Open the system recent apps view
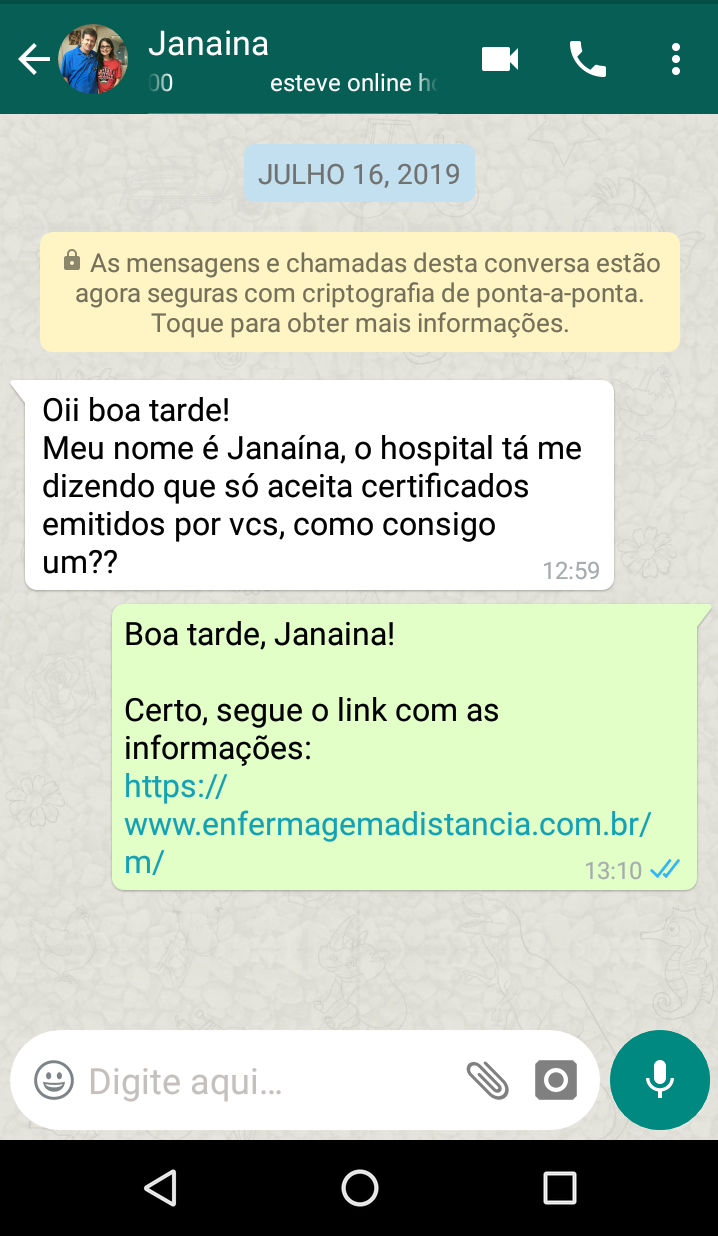718x1236 pixels. tap(559, 1188)
